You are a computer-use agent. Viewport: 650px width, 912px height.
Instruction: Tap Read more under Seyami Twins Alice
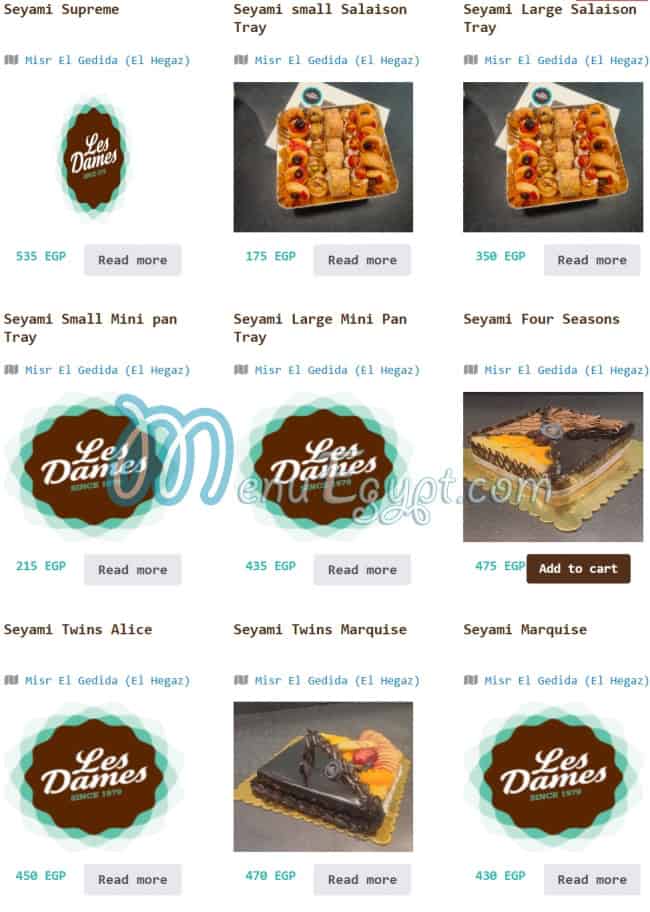[x=132, y=880]
